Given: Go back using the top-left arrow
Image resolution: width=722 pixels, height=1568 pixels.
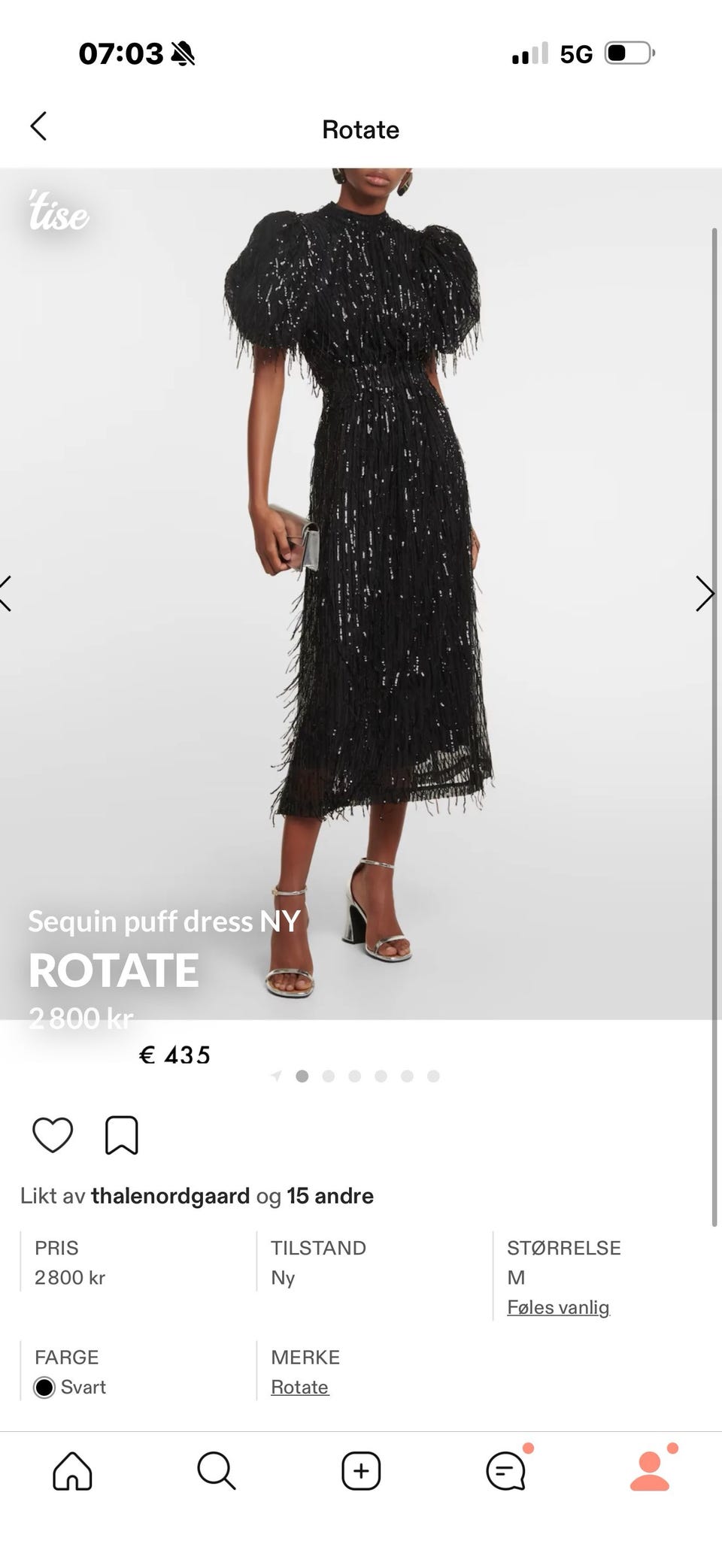Looking at the screenshot, I should coord(39,126).
